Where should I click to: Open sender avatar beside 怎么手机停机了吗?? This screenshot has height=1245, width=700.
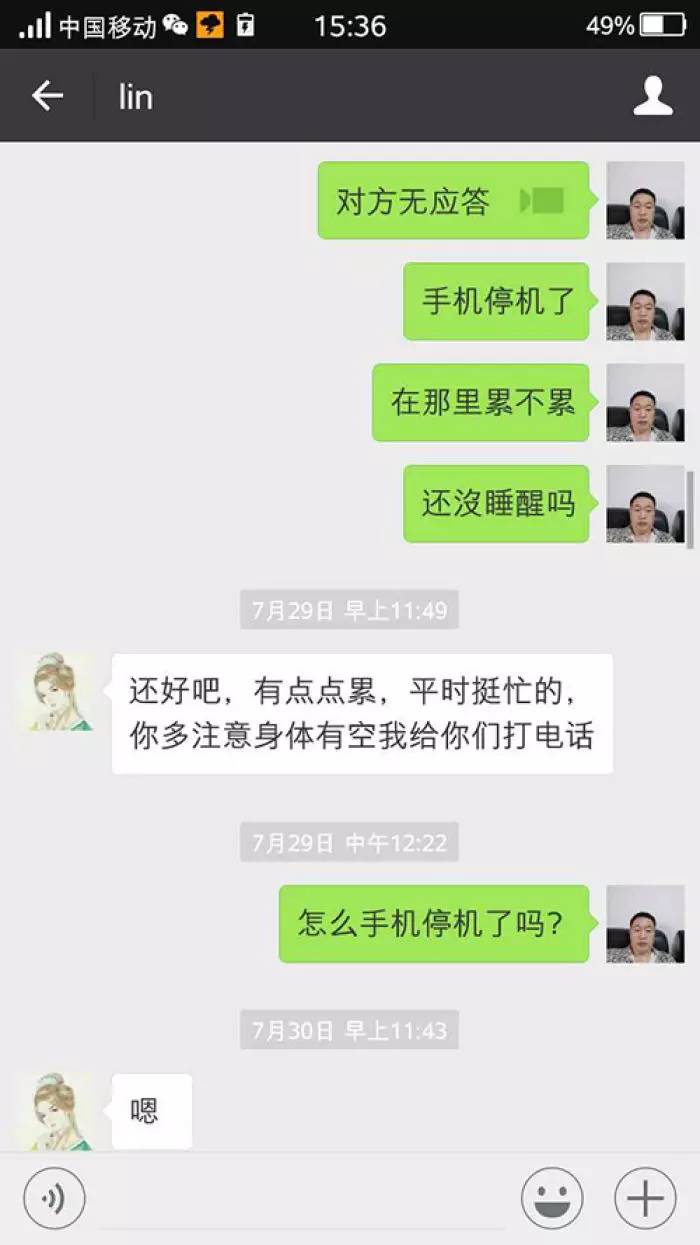645,924
